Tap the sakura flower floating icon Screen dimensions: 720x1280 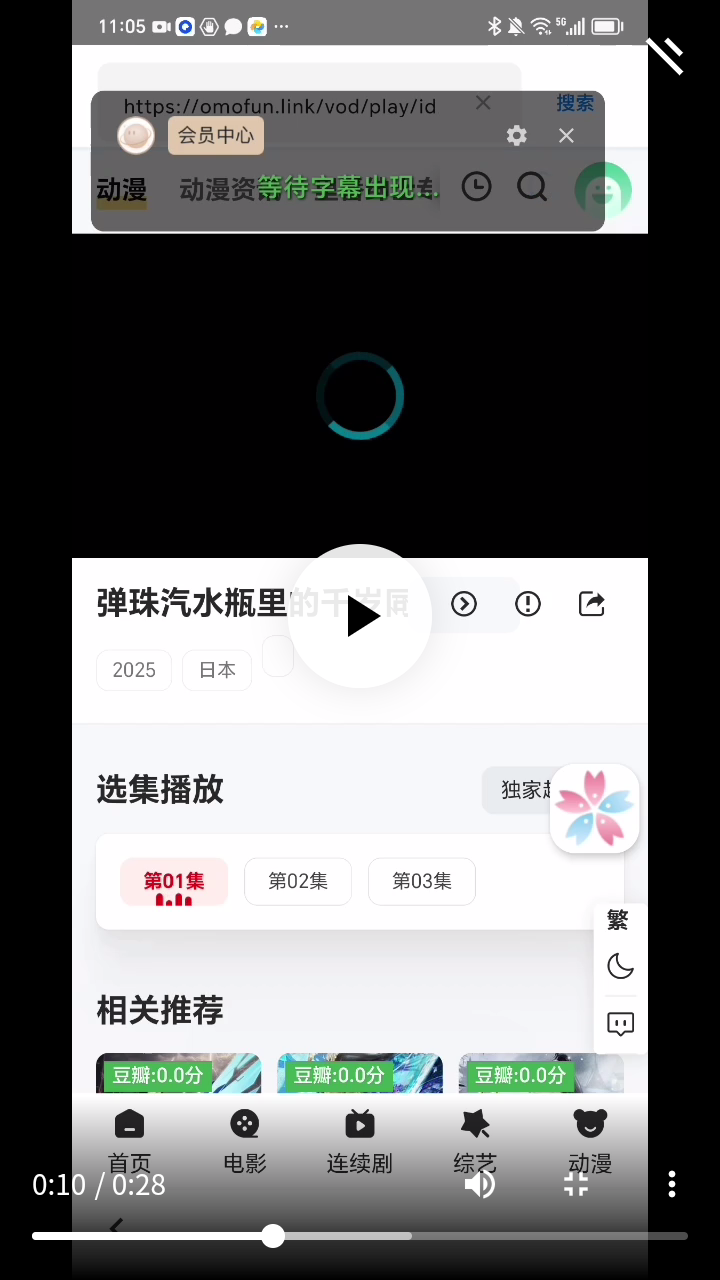click(594, 808)
